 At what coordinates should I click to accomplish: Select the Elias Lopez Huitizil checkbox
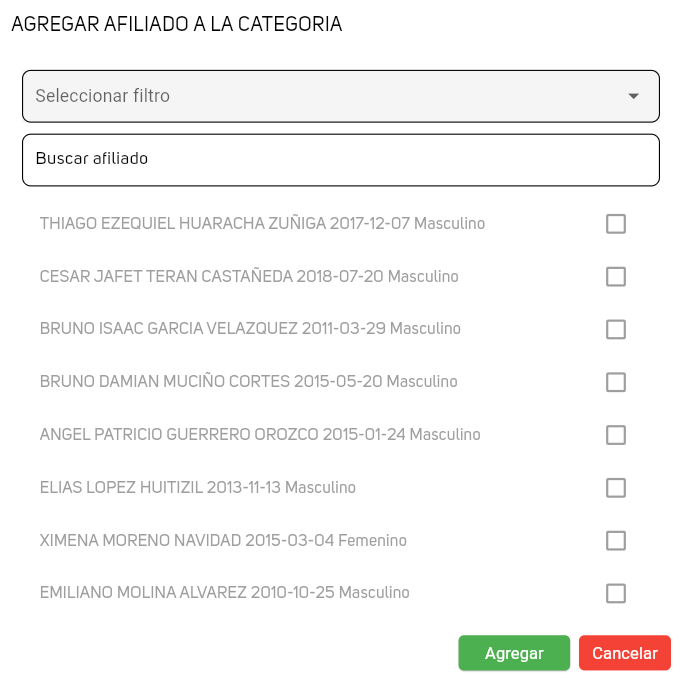click(616, 488)
